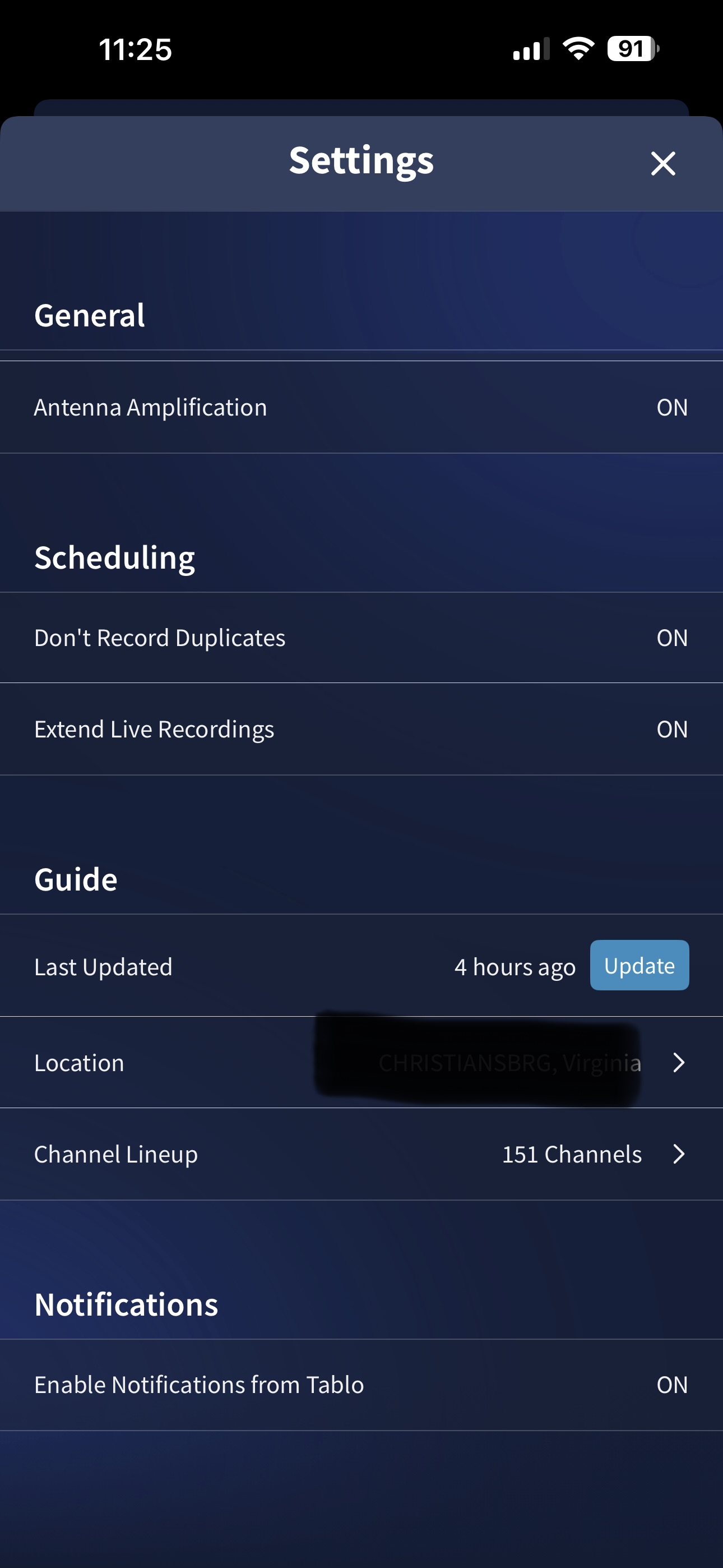
Task: Toggle Extend Live Recordings
Action: point(671,729)
